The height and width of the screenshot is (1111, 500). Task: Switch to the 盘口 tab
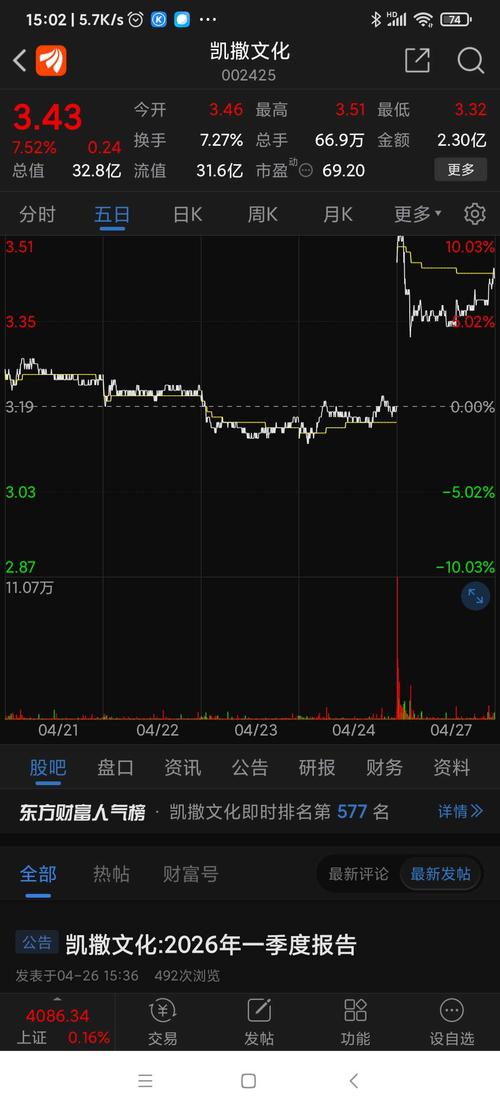(115, 767)
